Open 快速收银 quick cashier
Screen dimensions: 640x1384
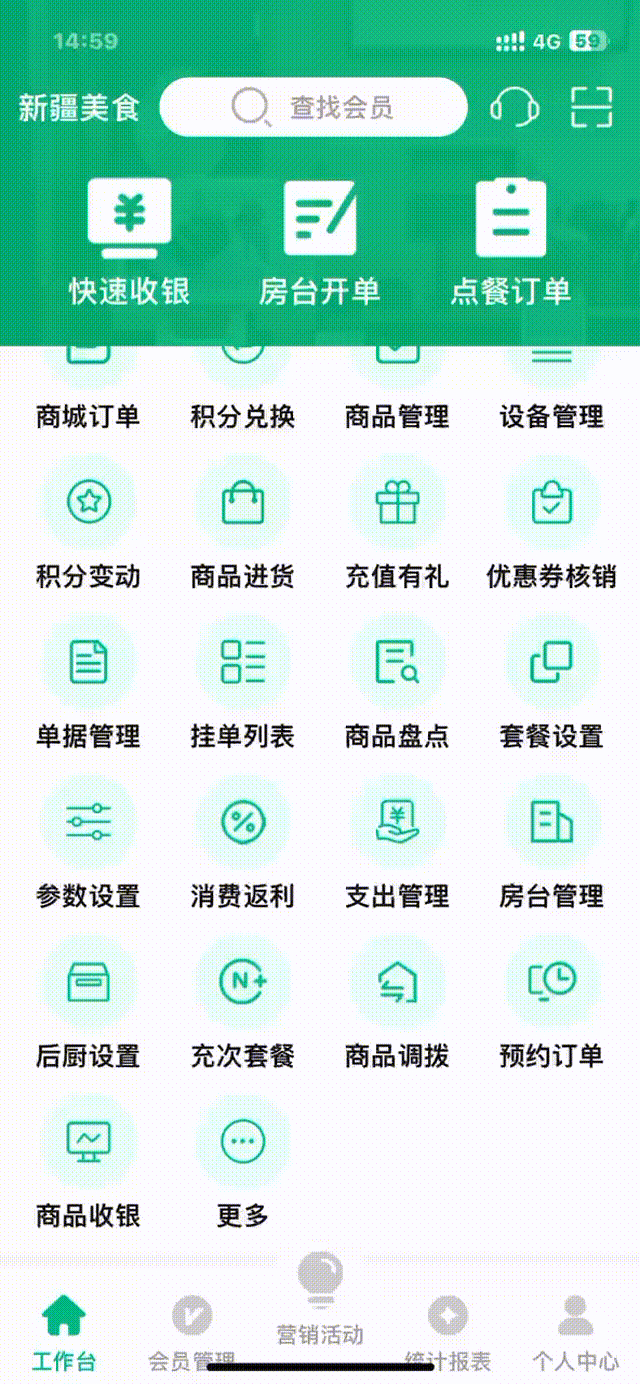point(129,243)
